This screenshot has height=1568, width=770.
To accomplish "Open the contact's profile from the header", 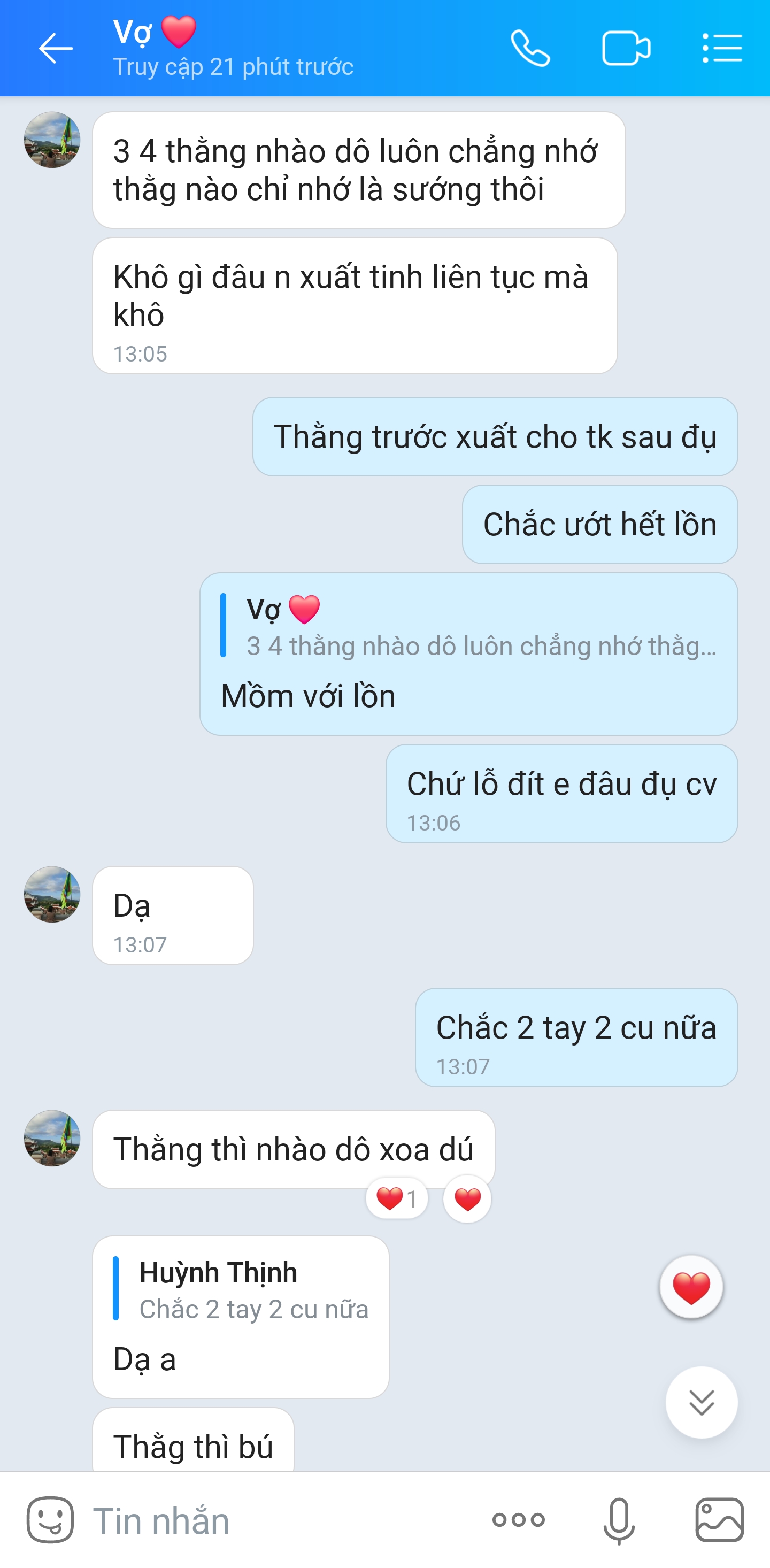I will coord(232,48).
